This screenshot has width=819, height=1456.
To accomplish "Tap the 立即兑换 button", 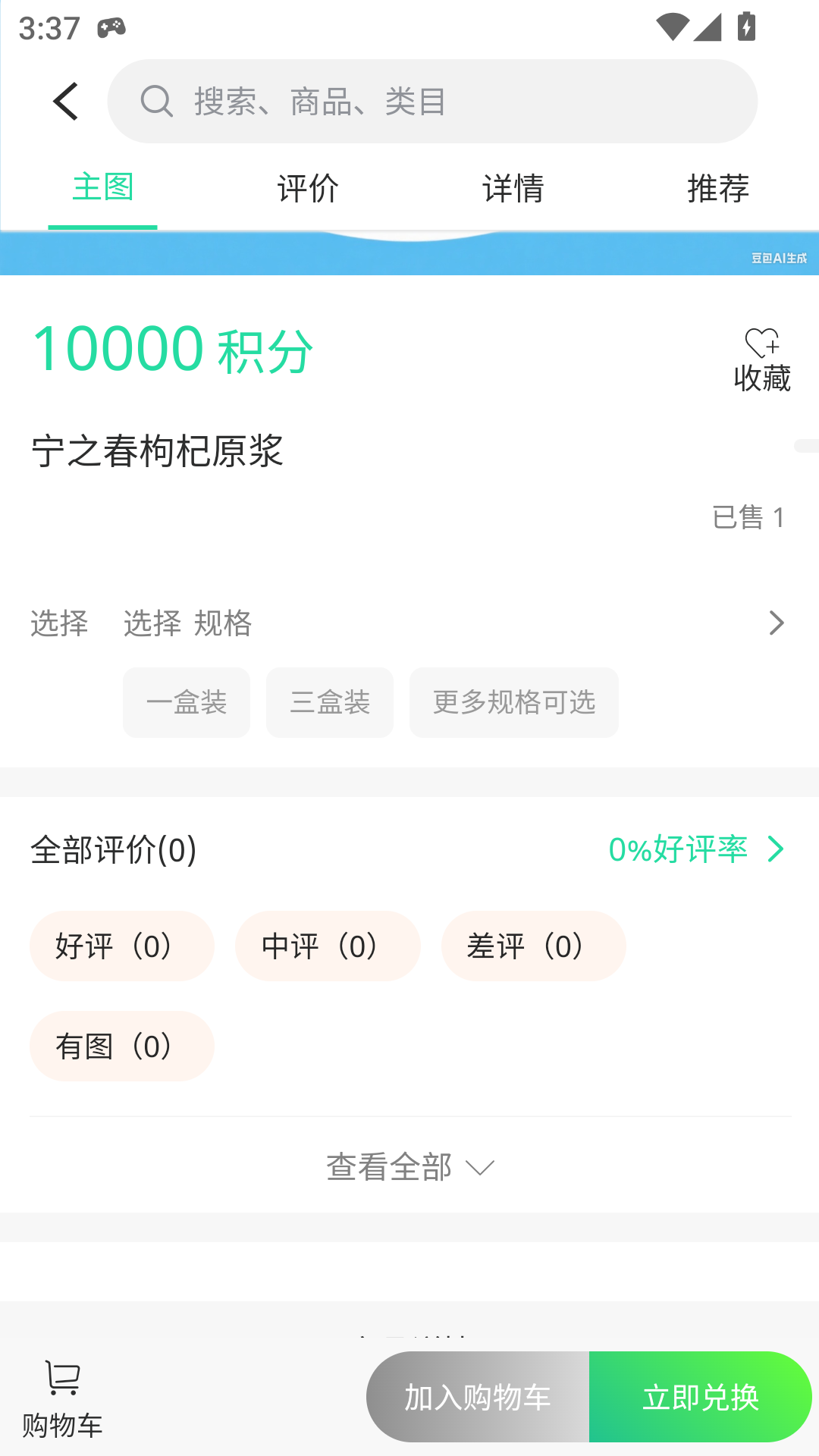I will point(700,1398).
